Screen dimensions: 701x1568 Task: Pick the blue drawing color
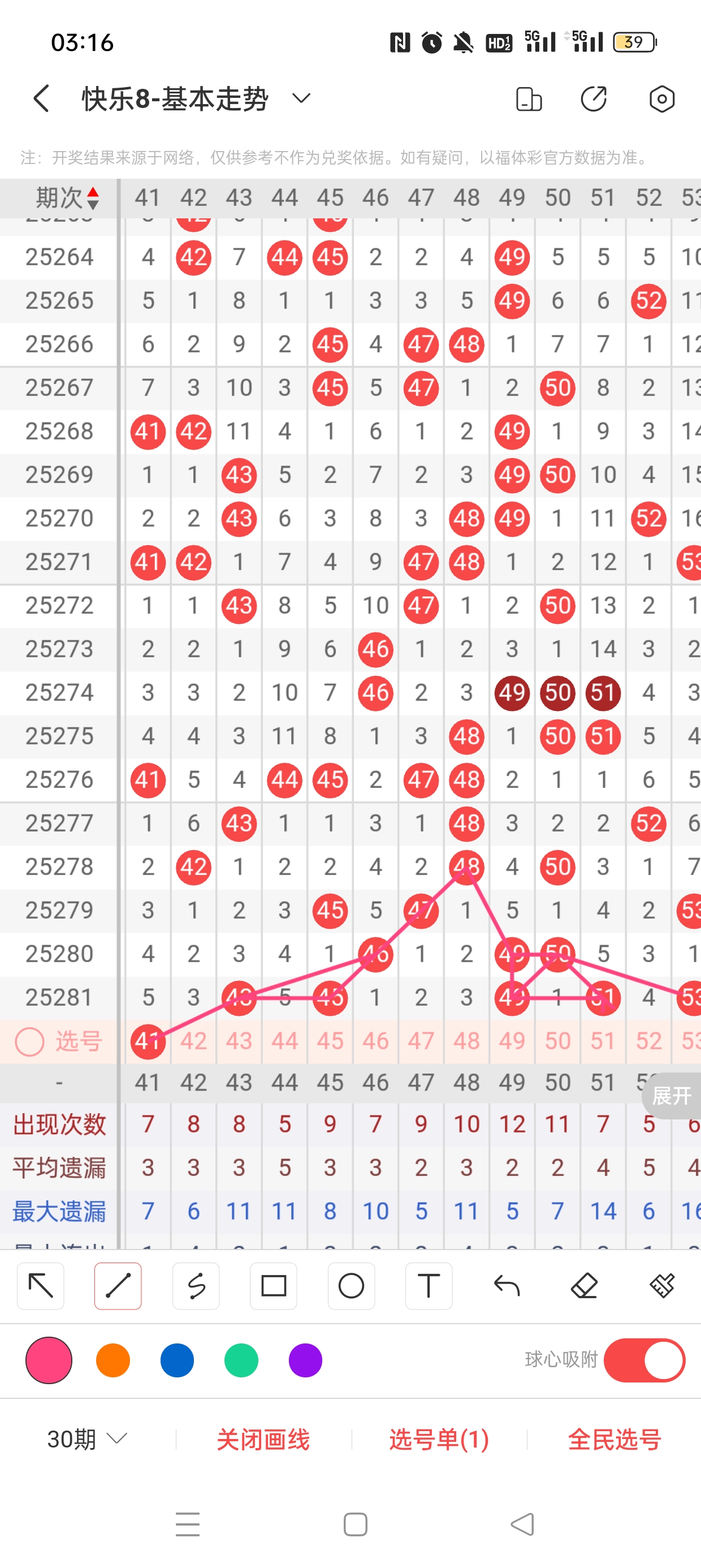pos(177,1360)
